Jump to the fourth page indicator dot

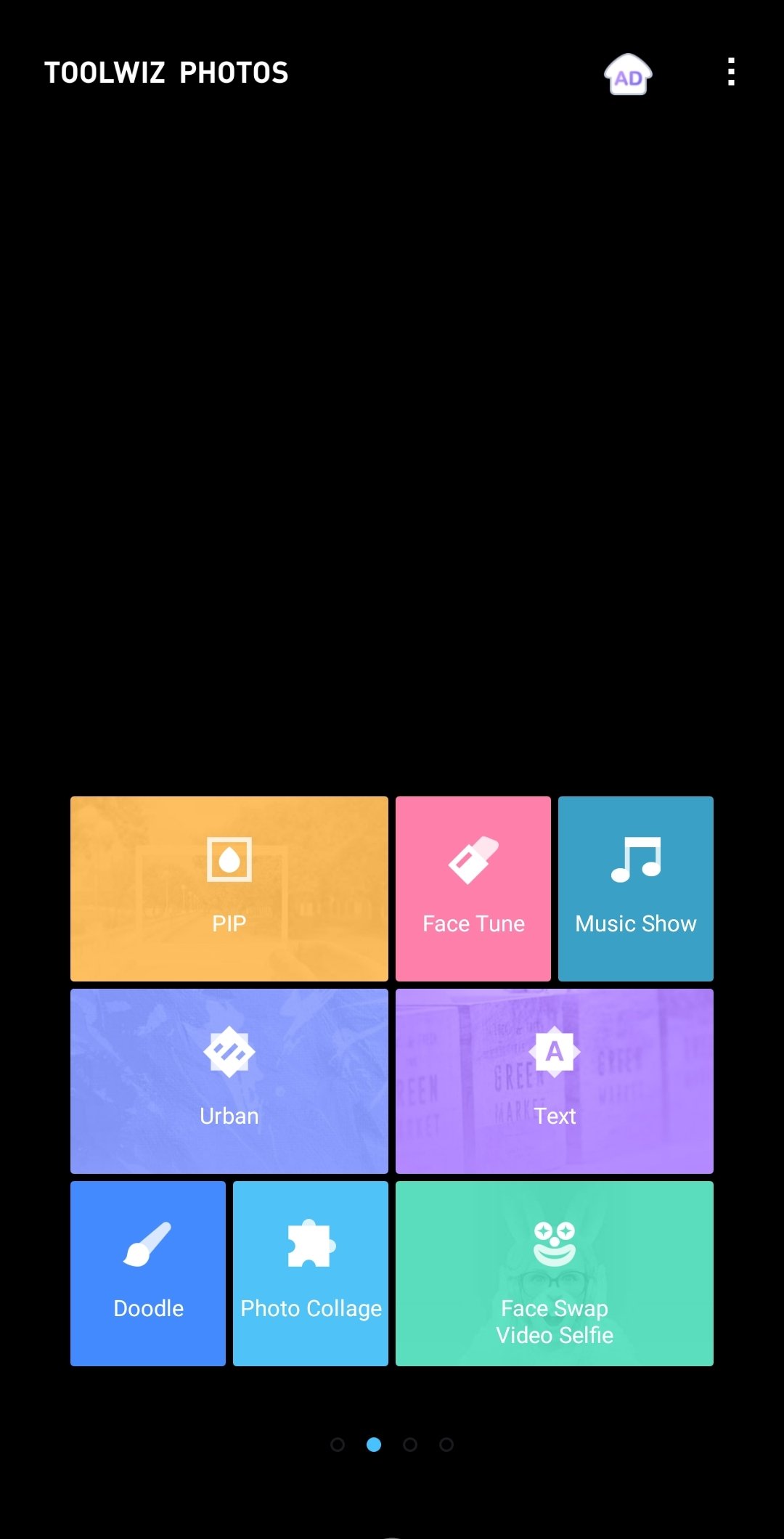[x=446, y=1445]
